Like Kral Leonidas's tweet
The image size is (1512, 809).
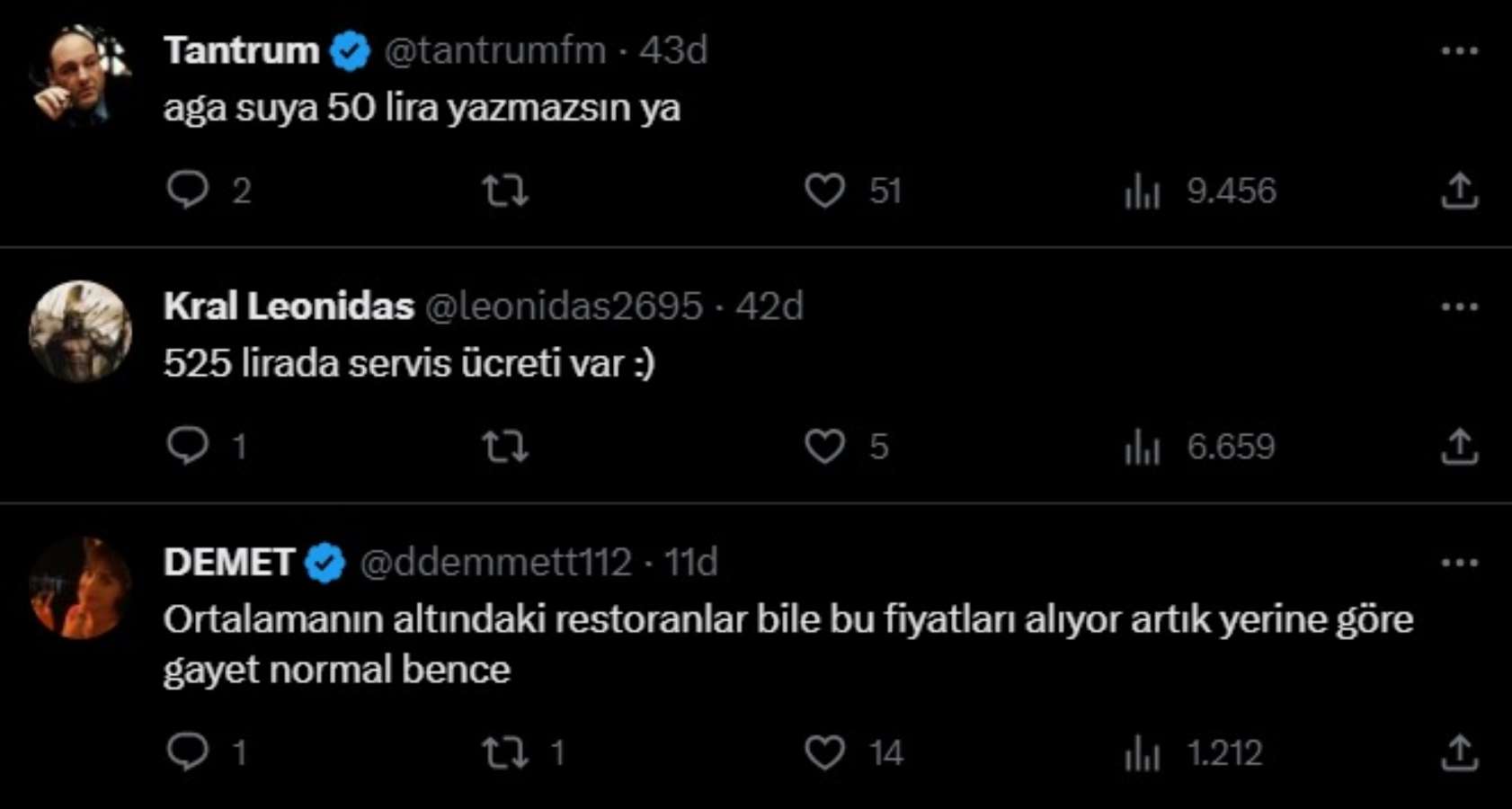[x=824, y=446]
